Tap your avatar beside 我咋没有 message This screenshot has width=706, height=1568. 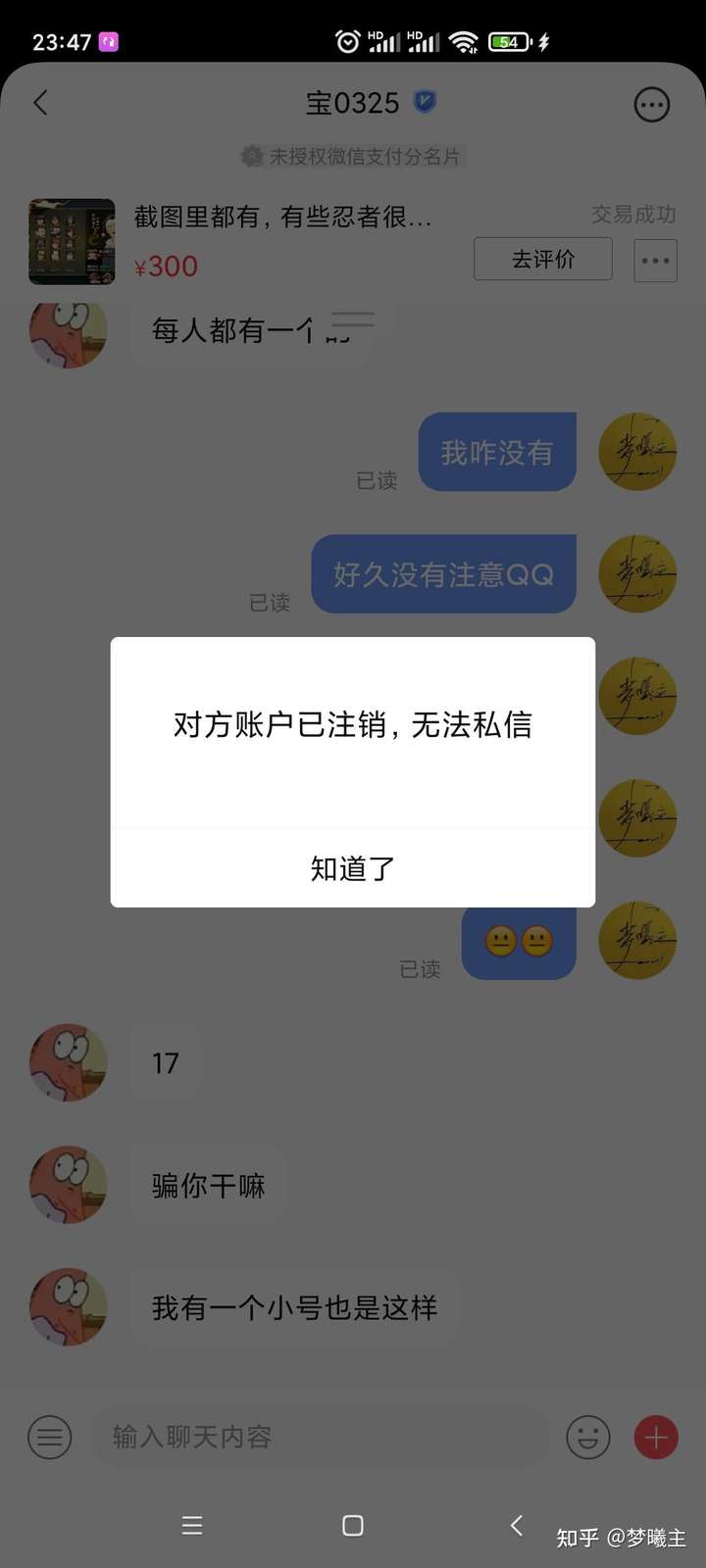pyautogui.click(x=637, y=452)
